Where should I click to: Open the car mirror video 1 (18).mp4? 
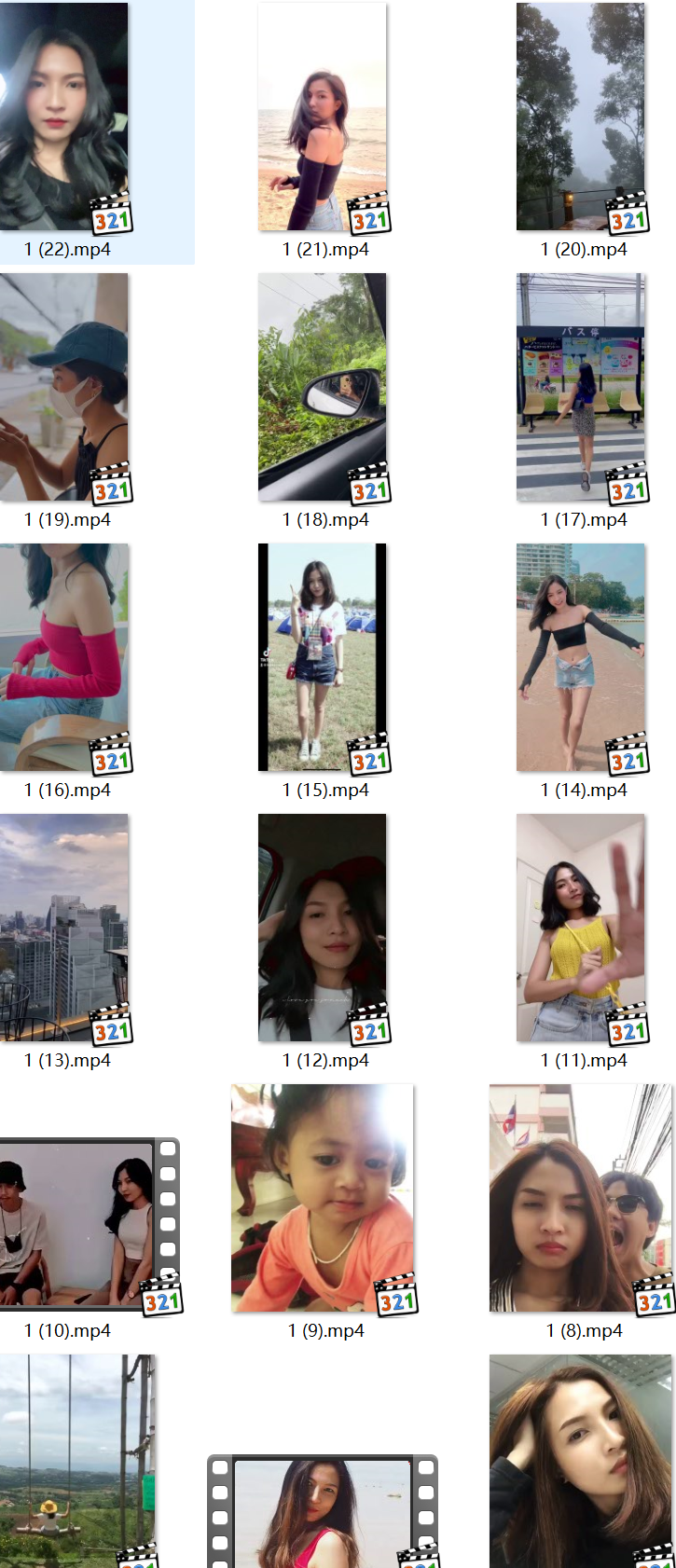[x=322, y=387]
